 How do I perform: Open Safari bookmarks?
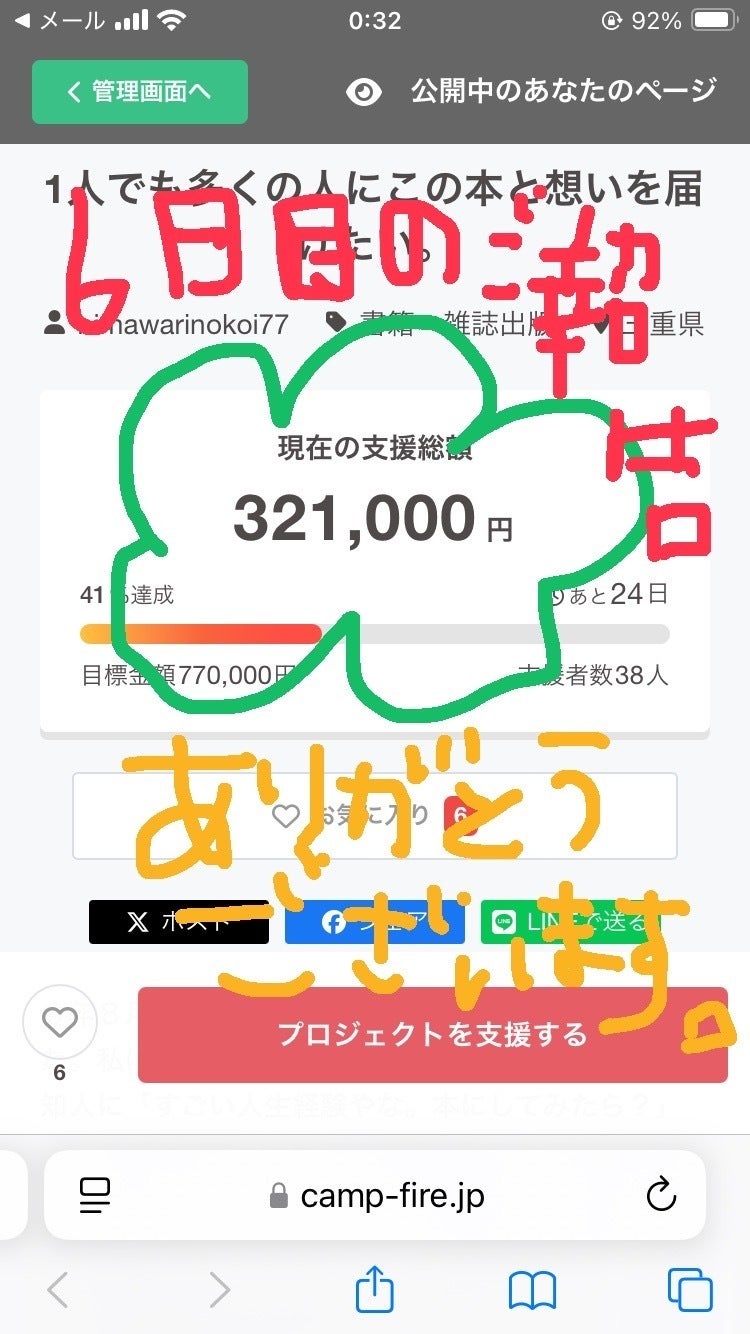coord(532,1291)
